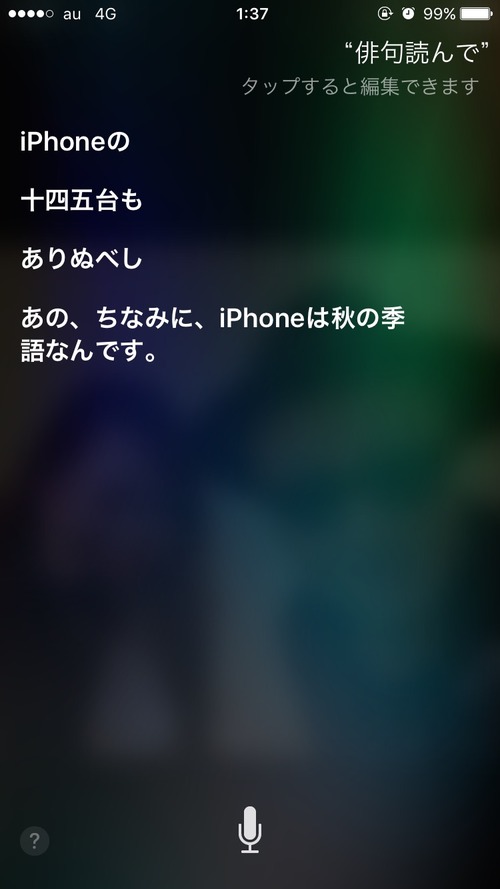500x889 pixels.
Task: Tap the microphone to speak to Siri
Action: [x=249, y=829]
